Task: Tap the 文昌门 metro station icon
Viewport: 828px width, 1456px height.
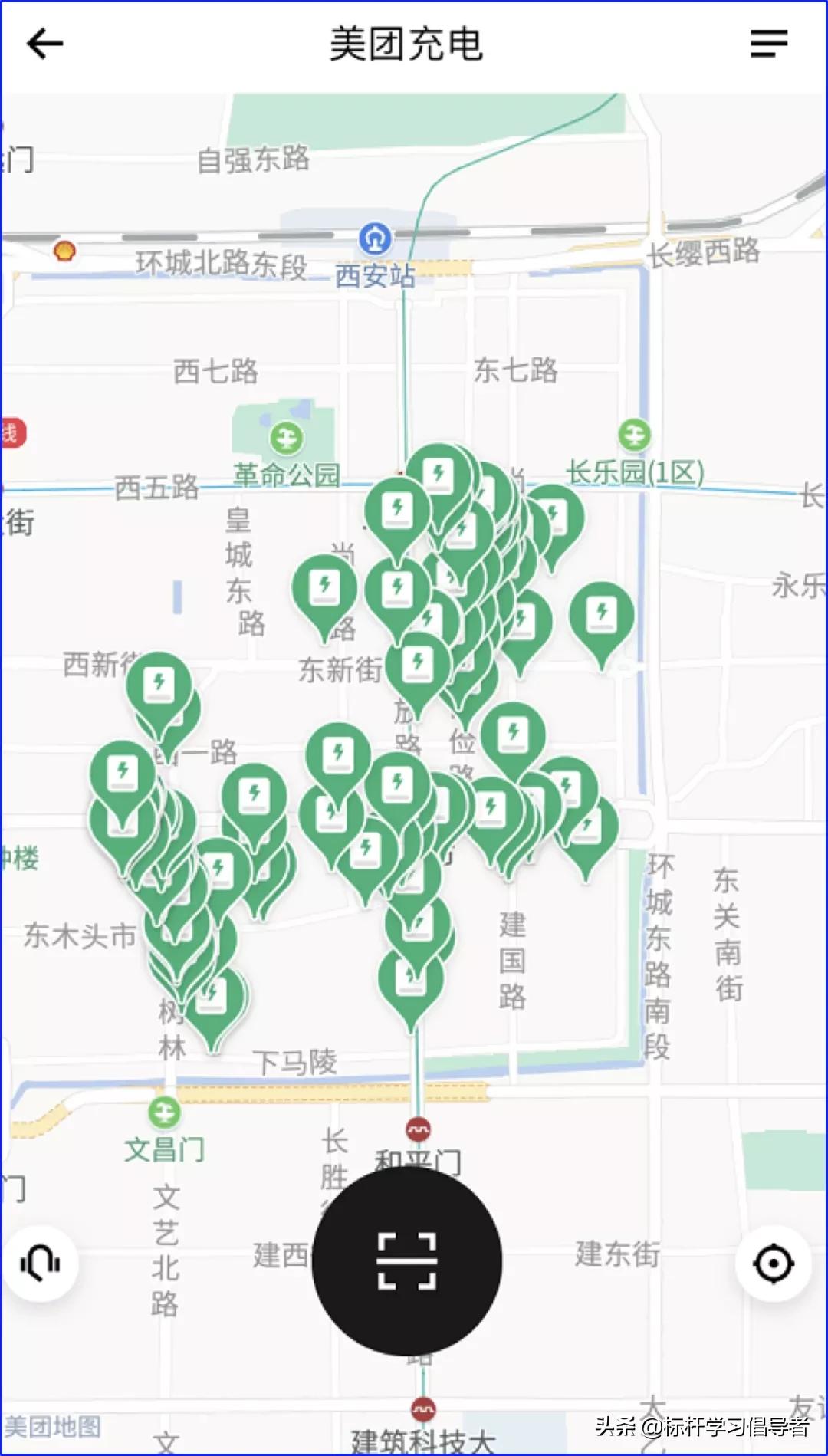Action: (x=165, y=1113)
